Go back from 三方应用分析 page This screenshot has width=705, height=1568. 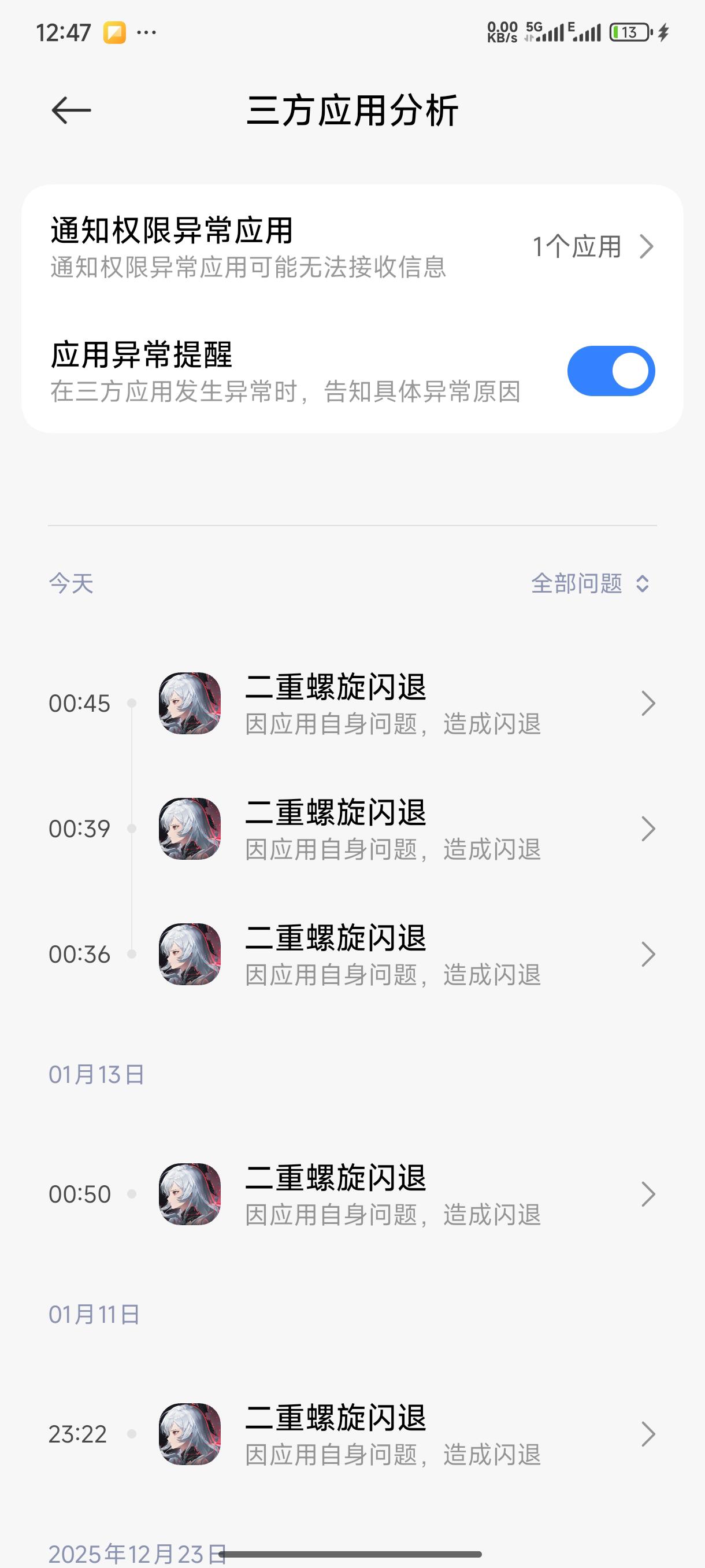click(71, 111)
